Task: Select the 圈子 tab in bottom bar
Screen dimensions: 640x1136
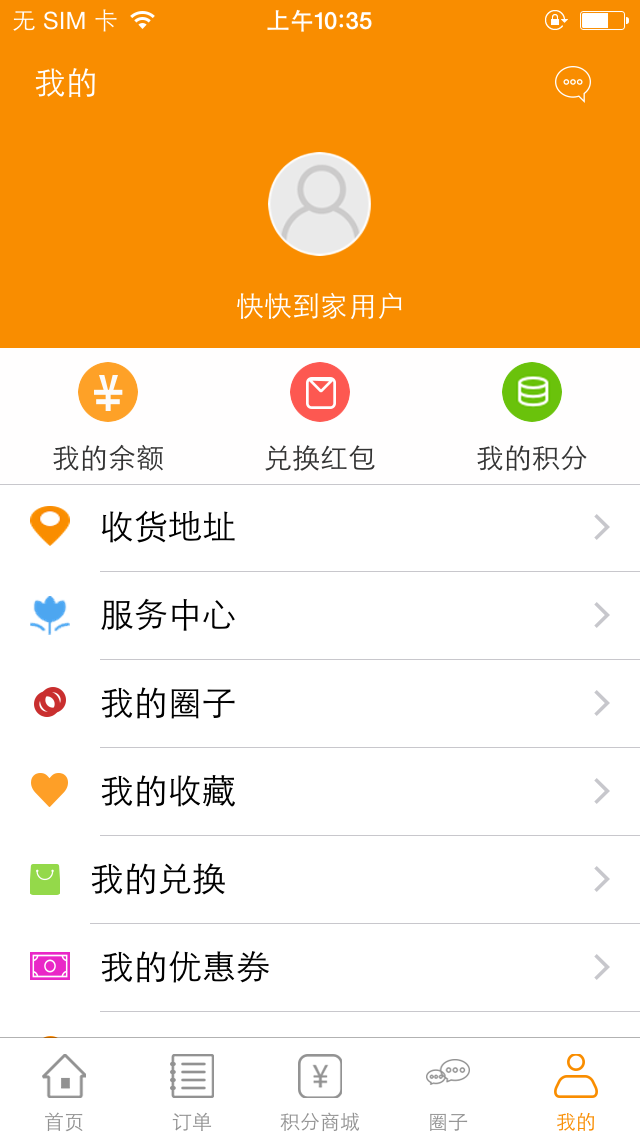Action: tap(448, 1089)
